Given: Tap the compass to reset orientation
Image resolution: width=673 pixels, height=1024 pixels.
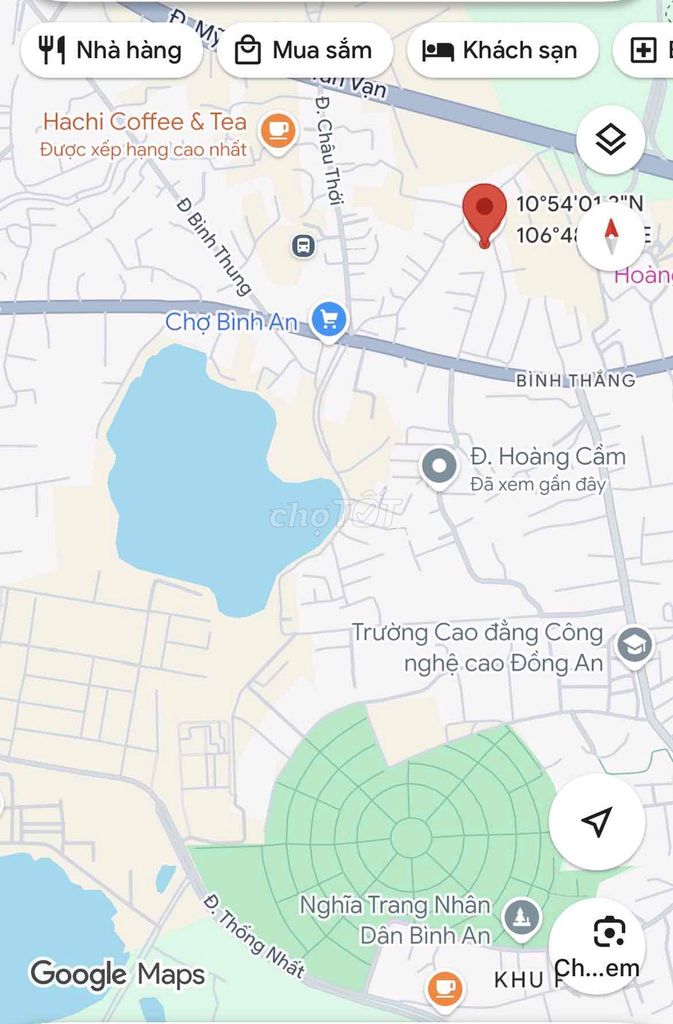Looking at the screenshot, I should click(x=611, y=238).
